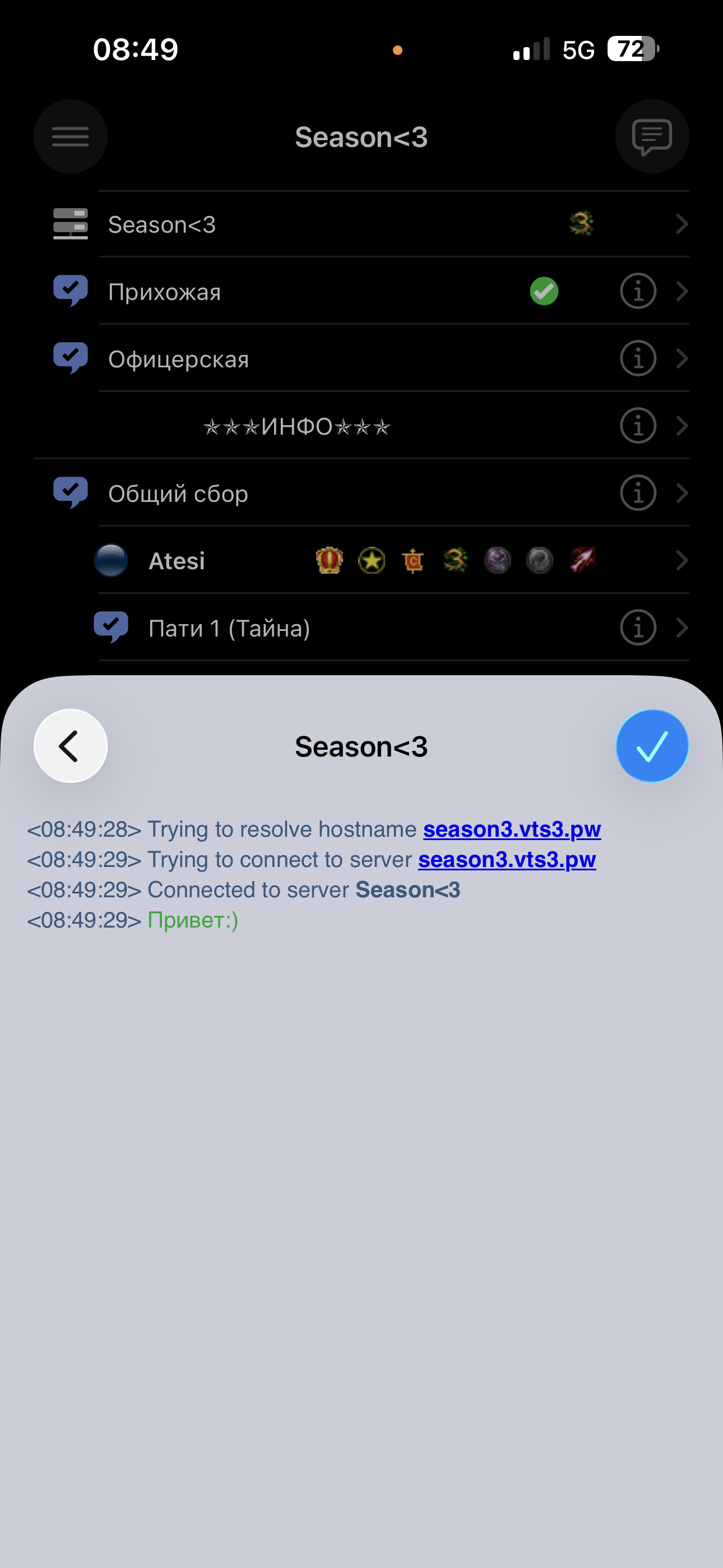Show info for Общий сбор channel
723x1568 pixels.
[637, 494]
